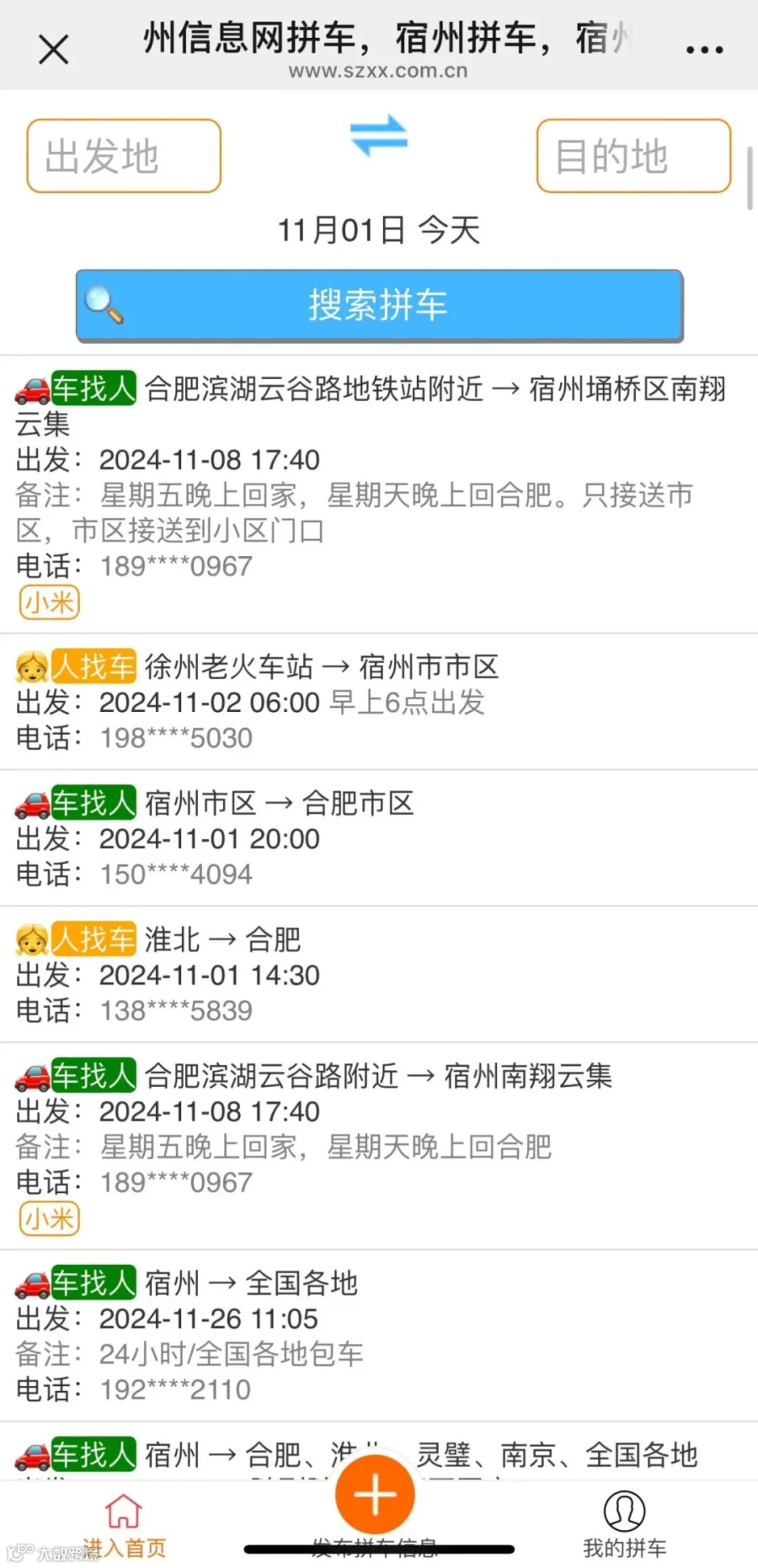Open listing 宿州市区 to 合肥市区
The image size is (758, 1568).
point(379,838)
